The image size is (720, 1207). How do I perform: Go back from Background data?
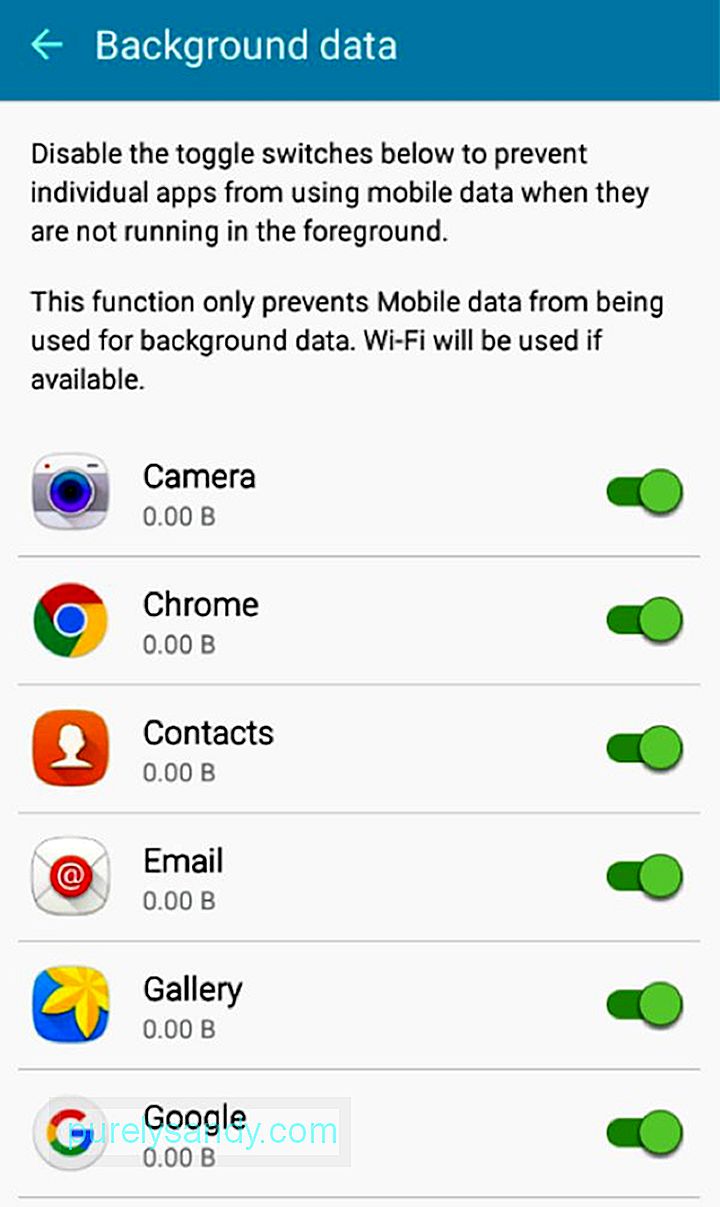click(x=46, y=45)
